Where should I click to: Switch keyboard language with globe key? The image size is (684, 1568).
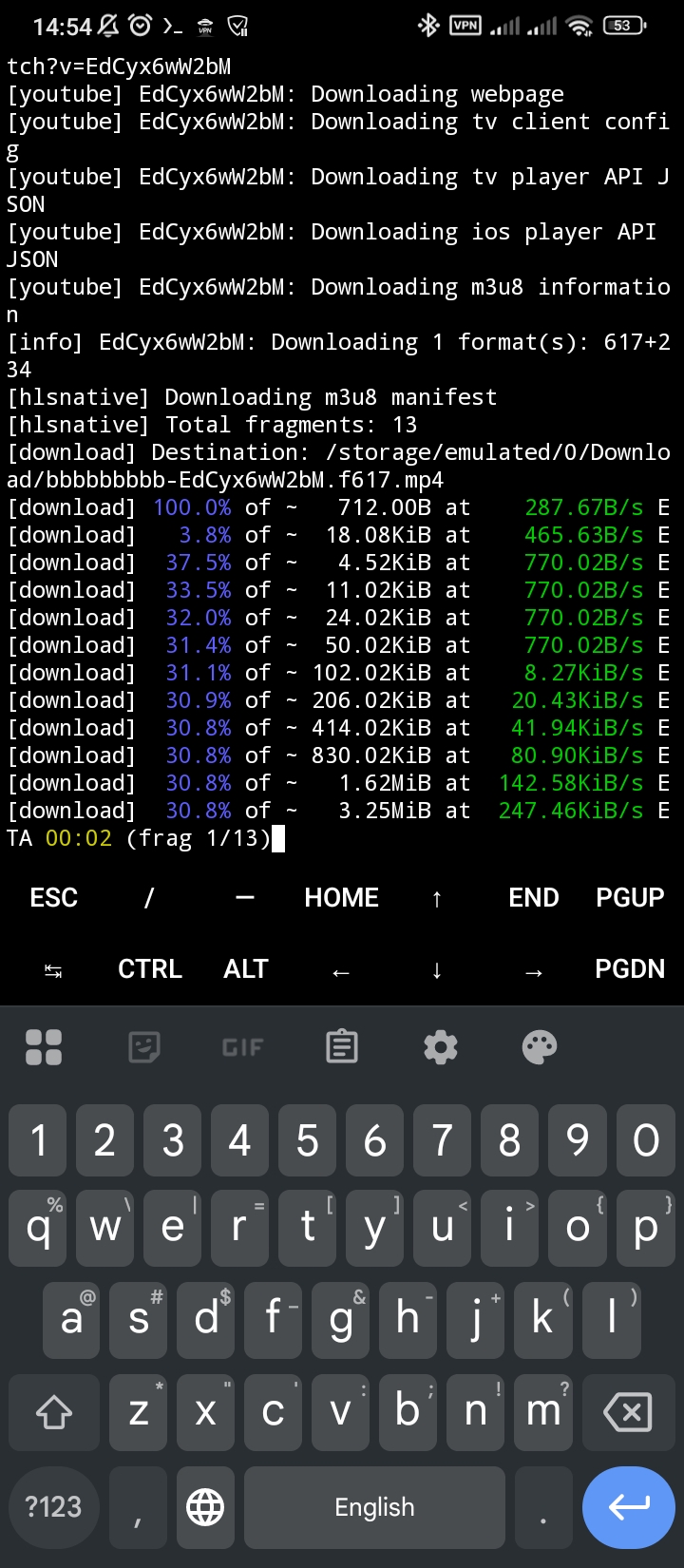(205, 1507)
